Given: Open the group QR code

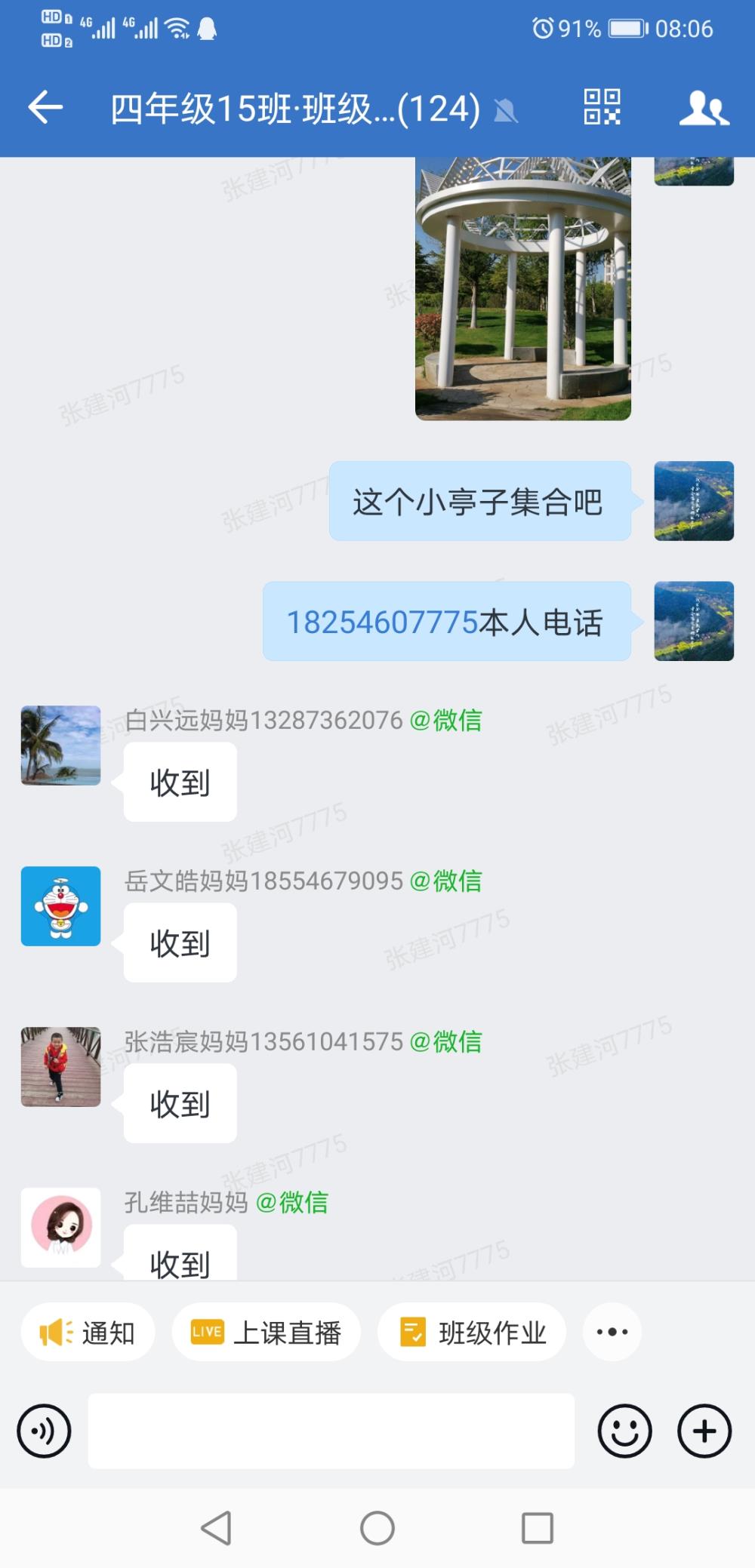Looking at the screenshot, I should 602,107.
